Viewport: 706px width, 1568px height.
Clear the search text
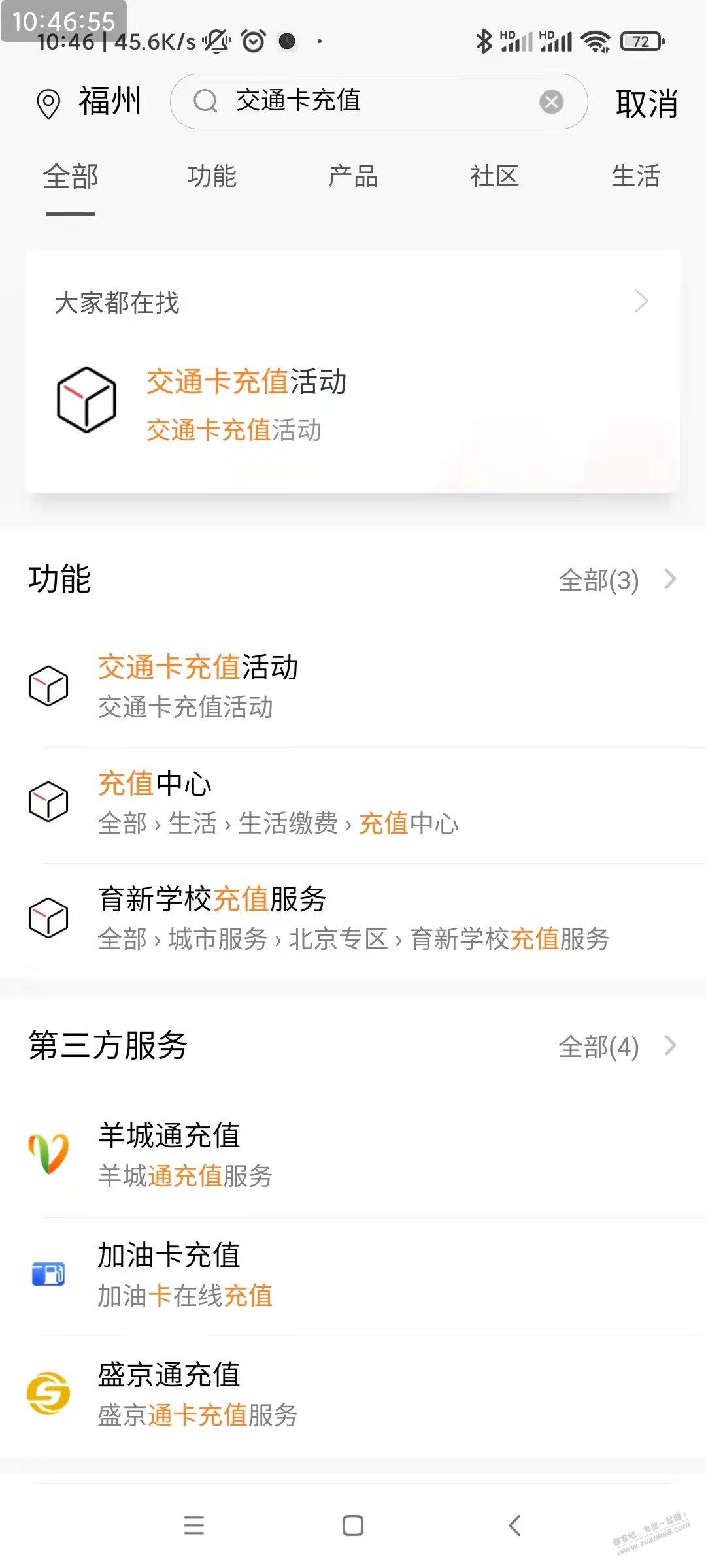pos(551,102)
